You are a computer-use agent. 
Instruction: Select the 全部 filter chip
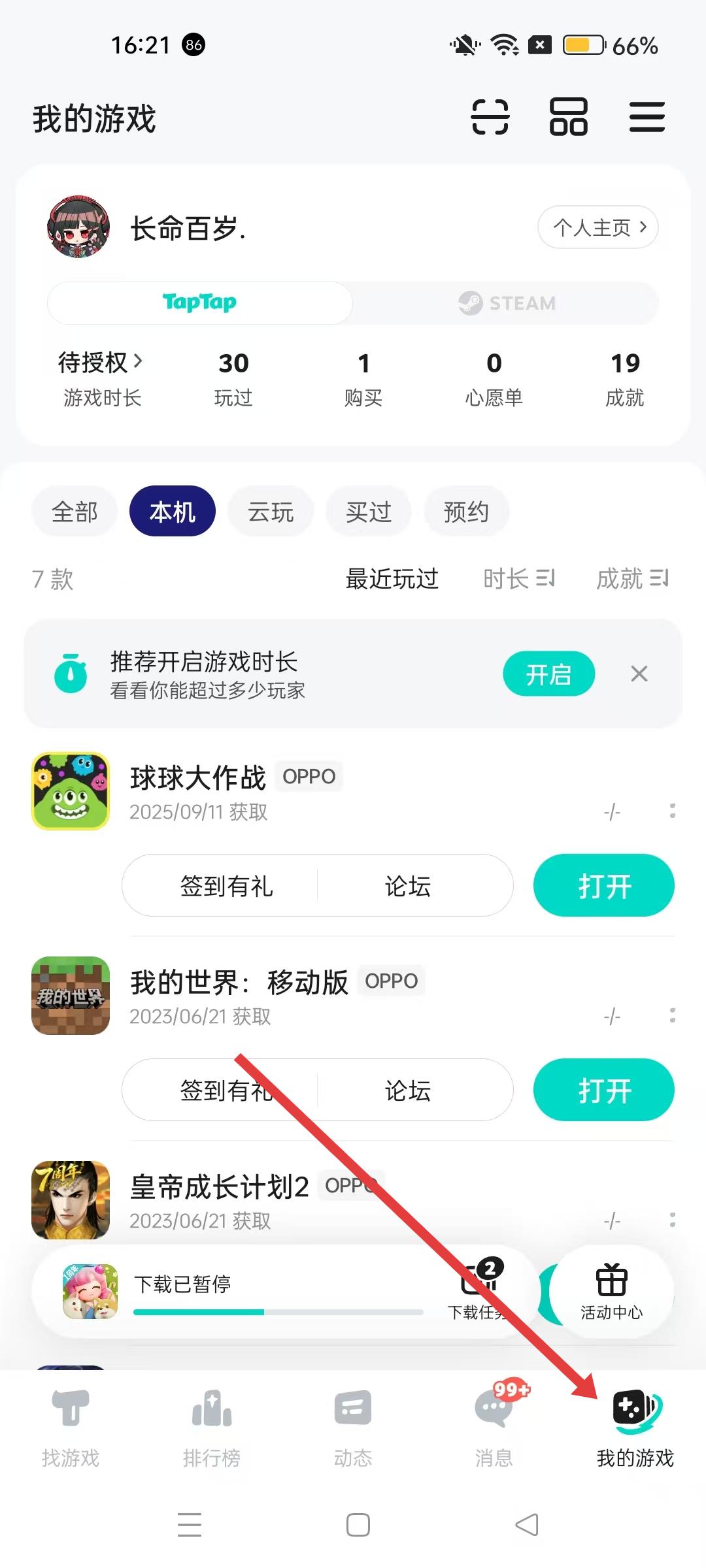(x=75, y=512)
